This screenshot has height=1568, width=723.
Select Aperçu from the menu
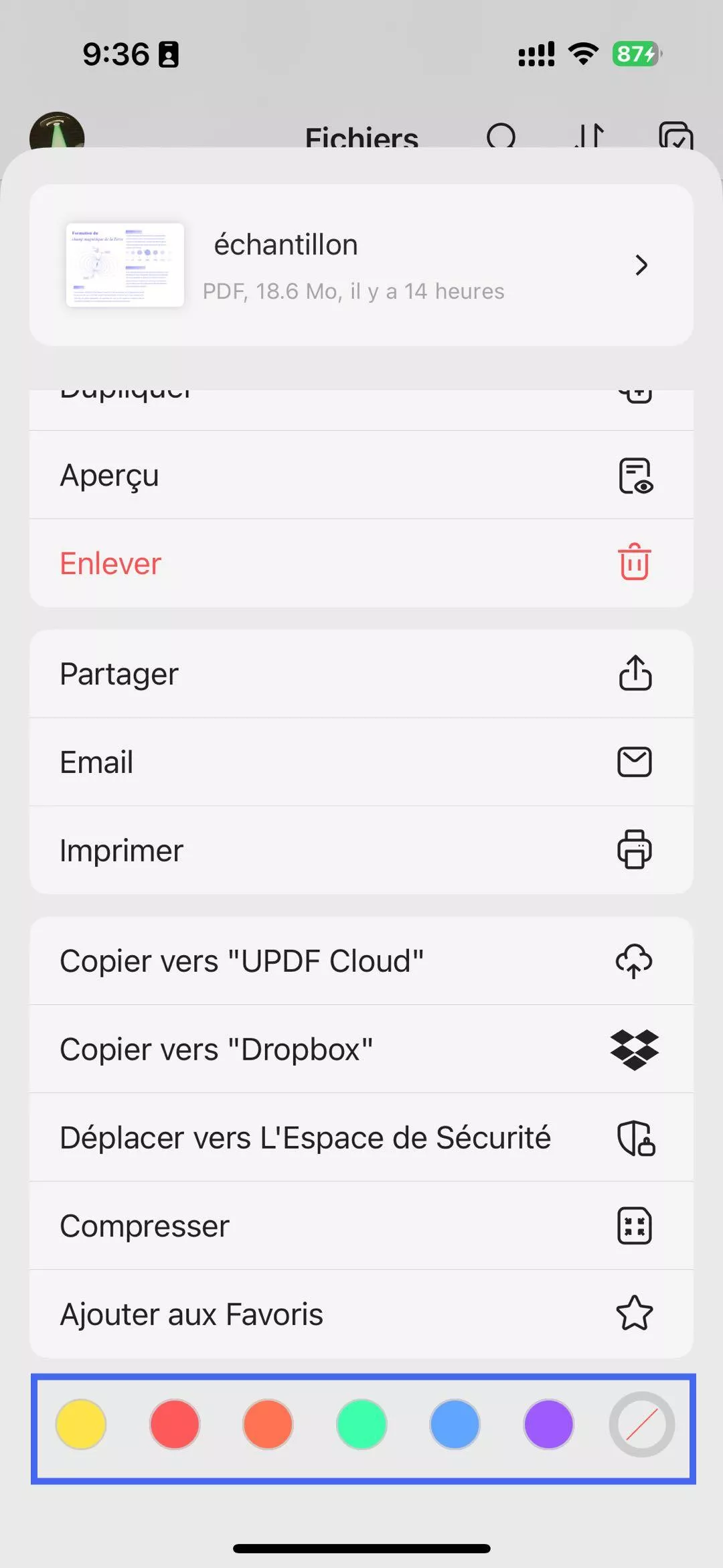pyautogui.click(x=268, y=475)
